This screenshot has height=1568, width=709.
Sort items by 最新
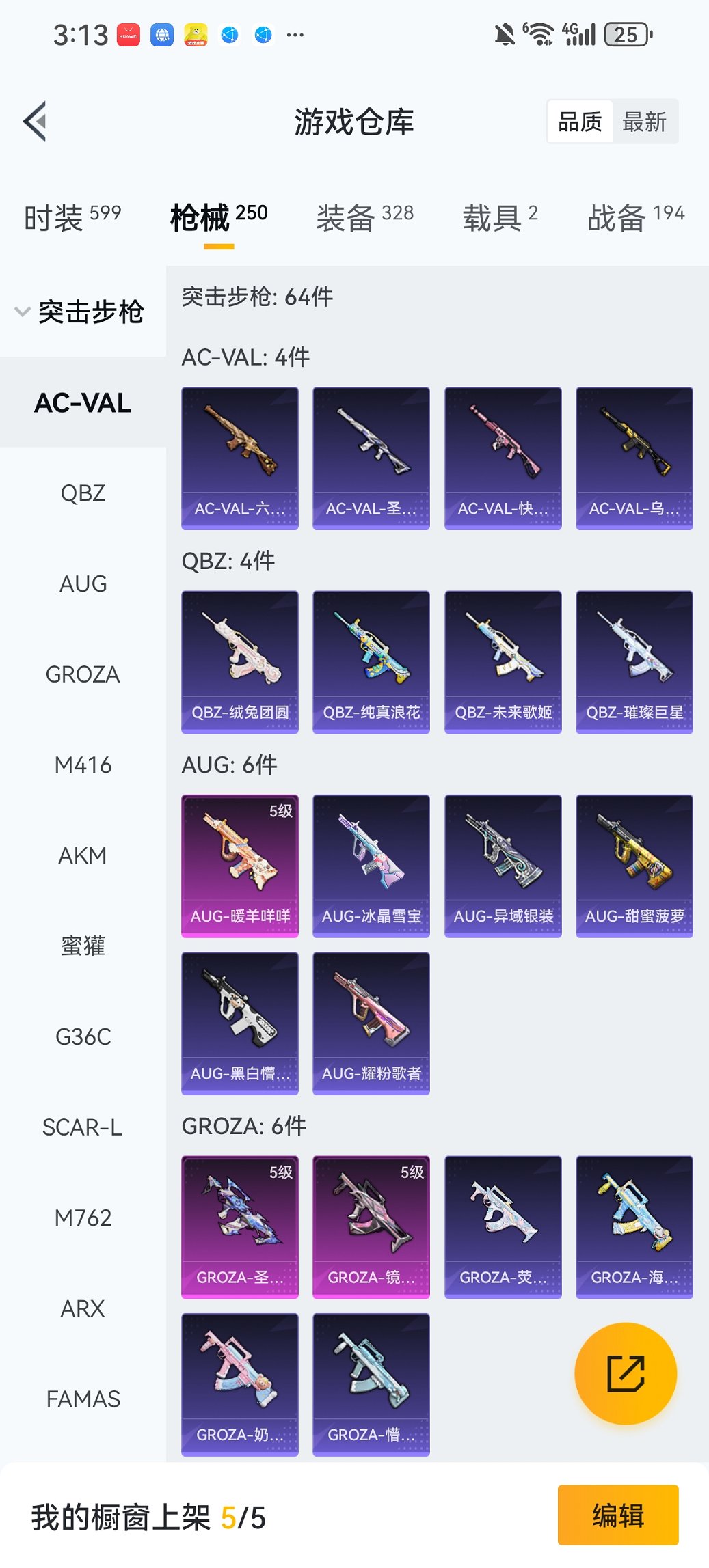[644, 122]
